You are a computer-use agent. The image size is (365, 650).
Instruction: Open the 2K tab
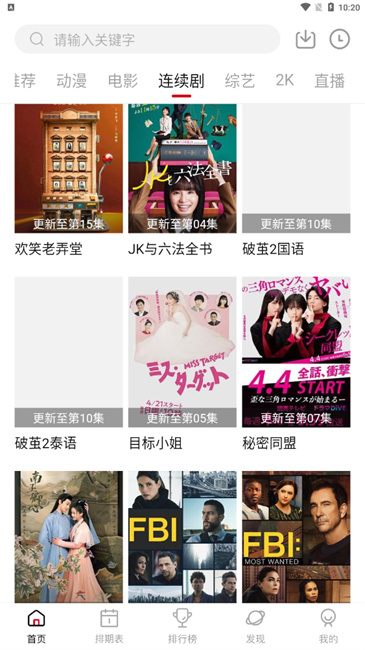[x=285, y=80]
